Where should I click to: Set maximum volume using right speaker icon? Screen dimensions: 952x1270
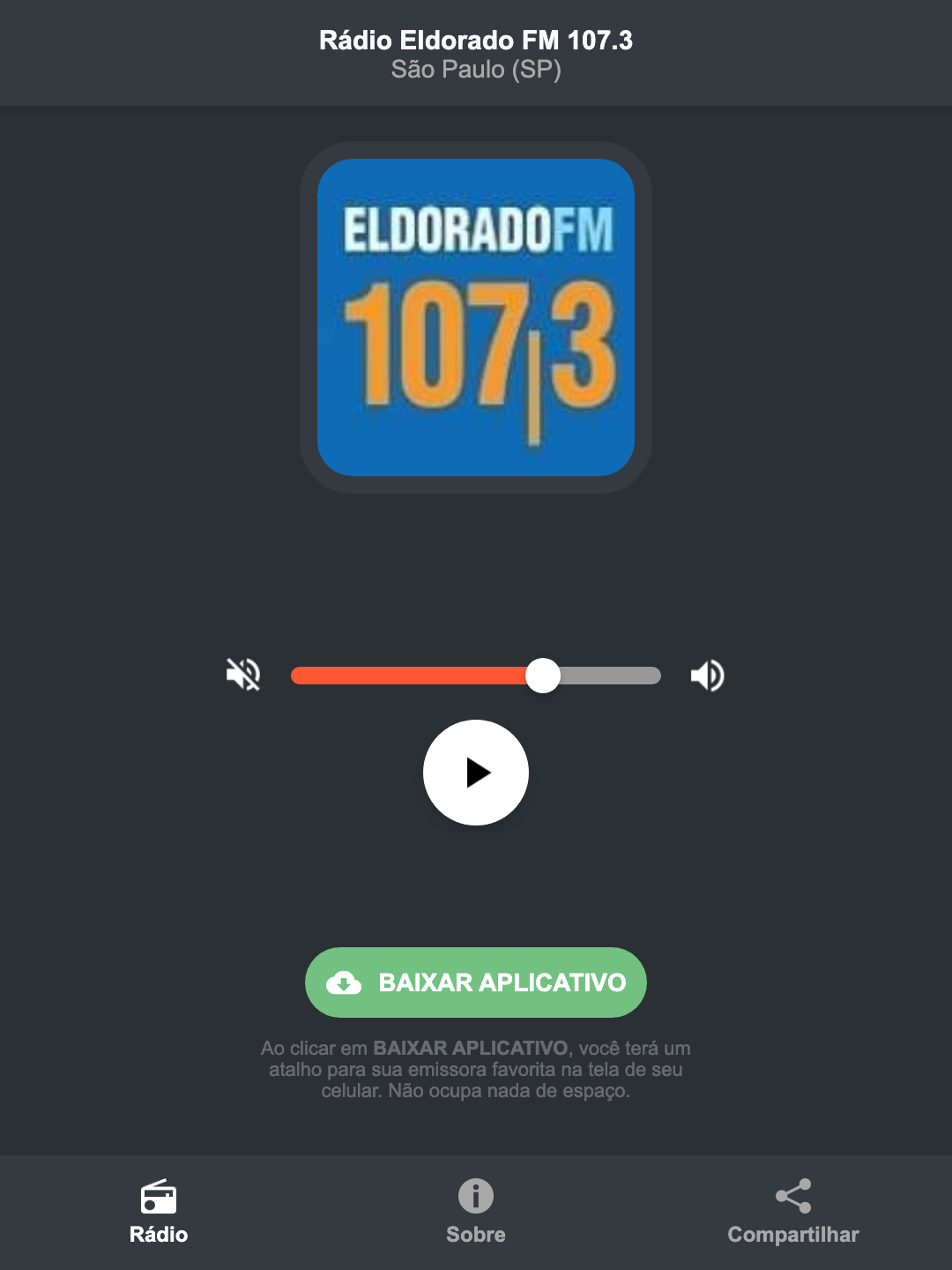pyautogui.click(x=707, y=675)
